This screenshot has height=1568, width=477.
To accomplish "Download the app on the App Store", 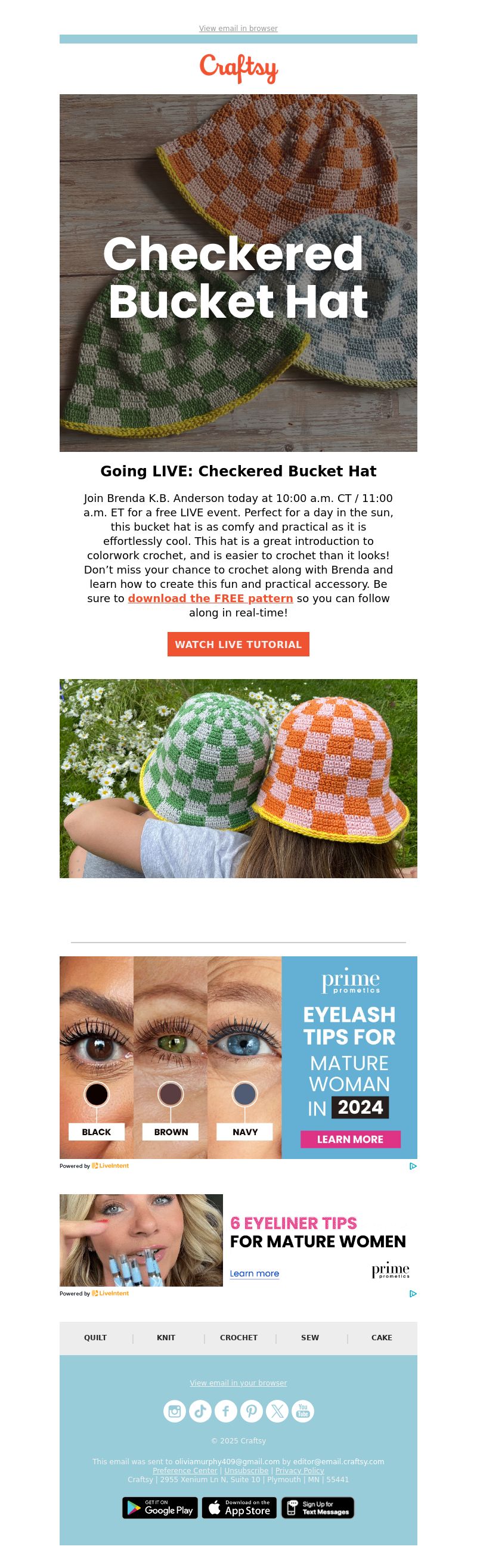I will pos(239,1508).
